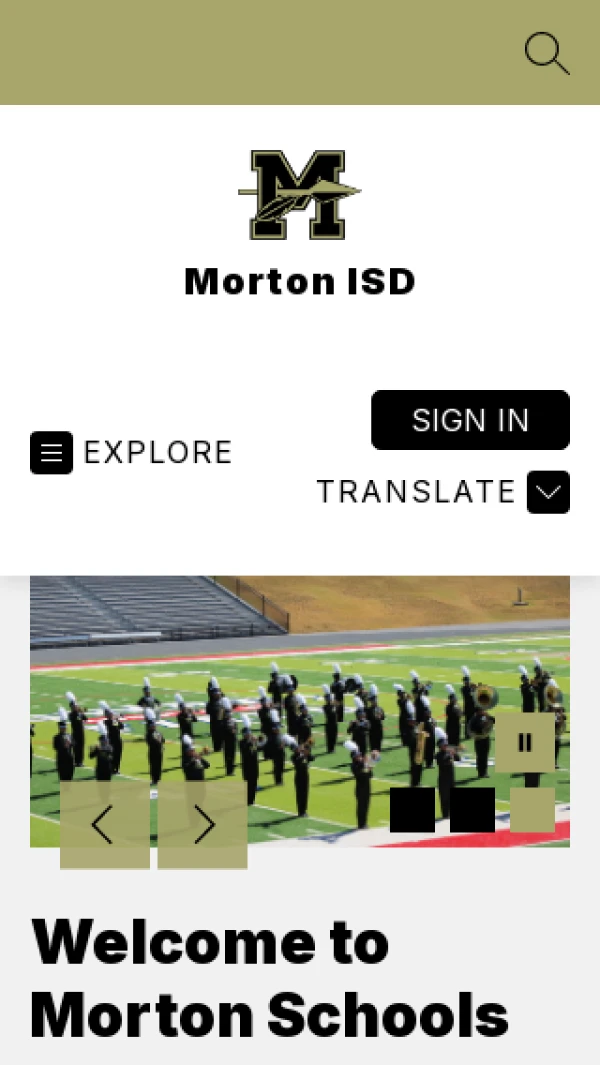Go to the previous slide arrow
The image size is (600, 1065).
click(x=105, y=825)
